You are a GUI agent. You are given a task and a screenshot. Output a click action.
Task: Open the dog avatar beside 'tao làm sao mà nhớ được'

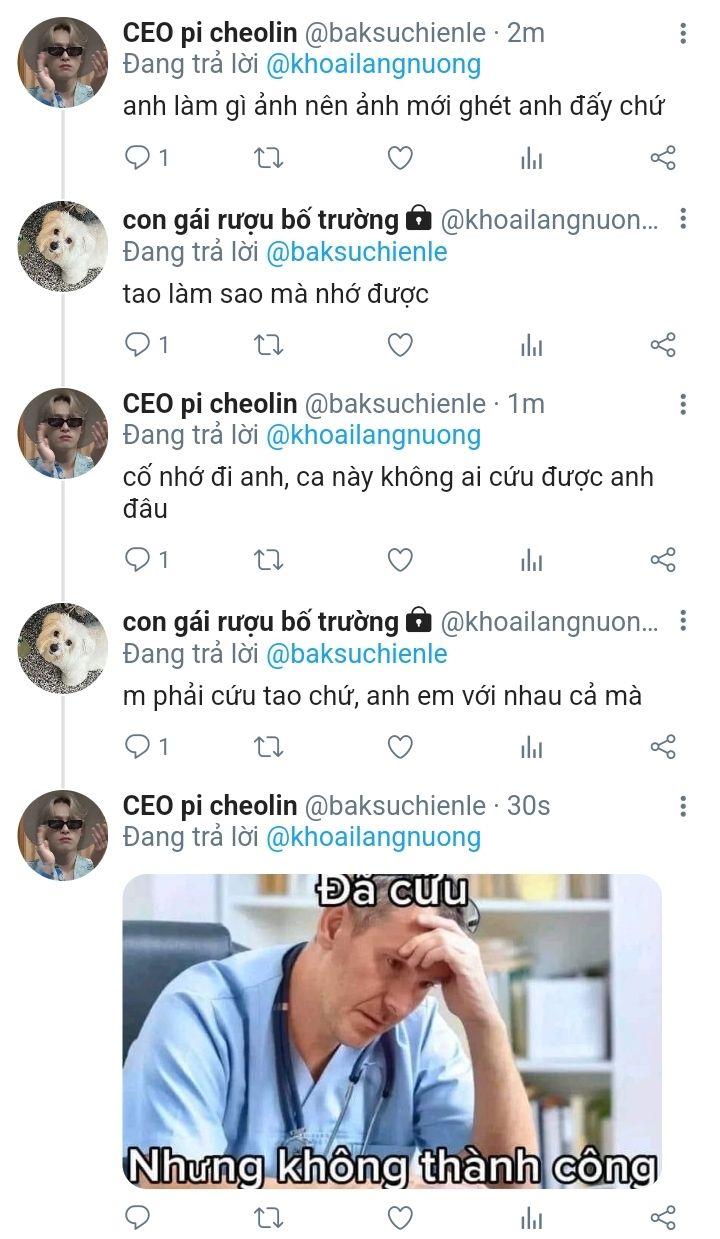(x=62, y=246)
